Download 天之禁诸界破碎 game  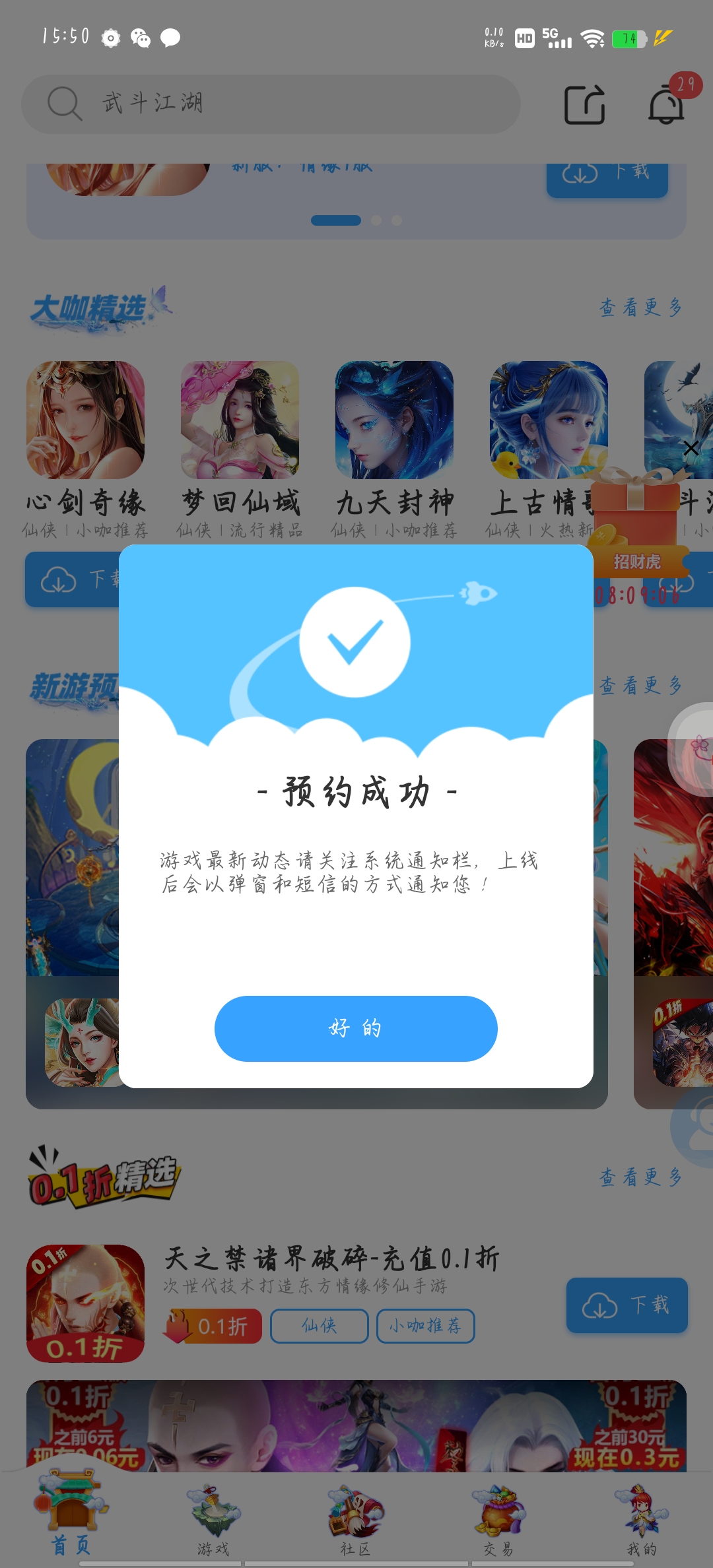coord(627,1305)
